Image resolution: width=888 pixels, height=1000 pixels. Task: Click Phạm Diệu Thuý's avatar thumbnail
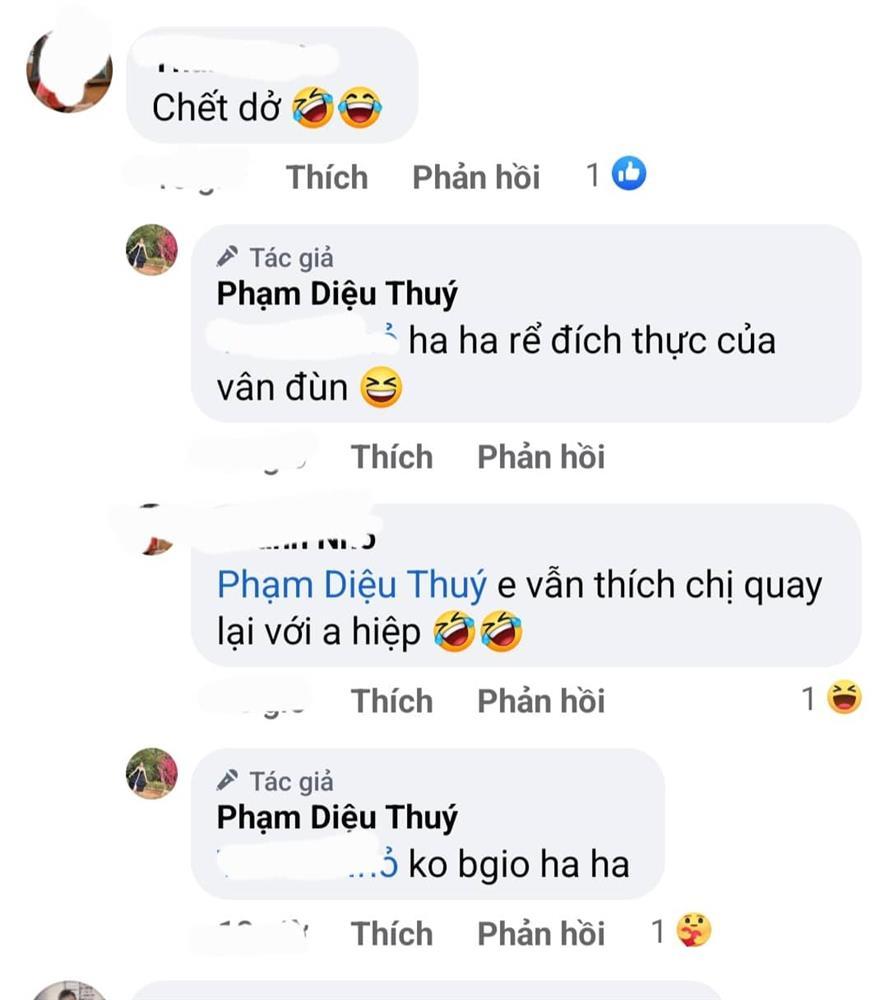point(150,251)
